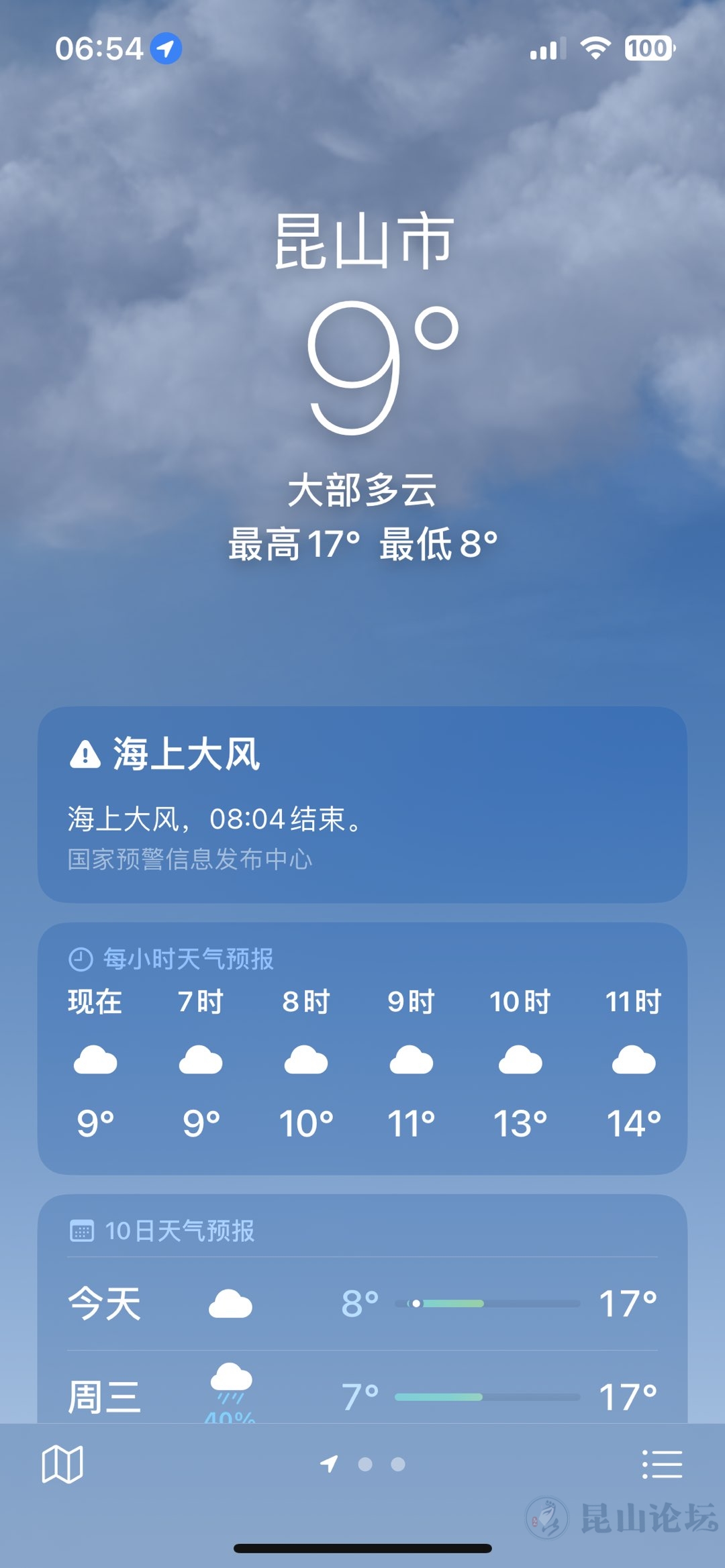Open the weather map
The width and height of the screenshot is (725, 1568).
coord(62,1464)
